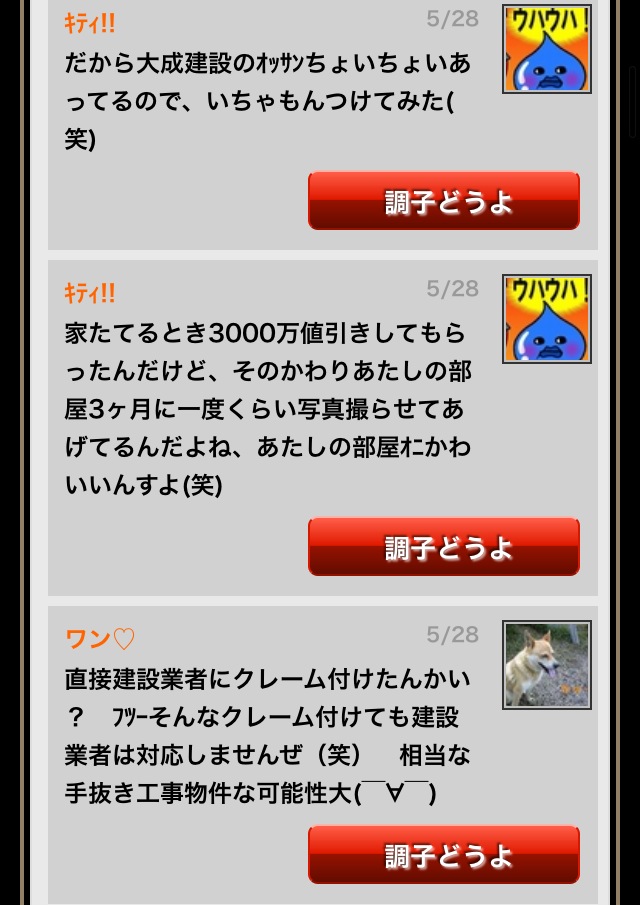Open ワン♡'s dog profile picture
This screenshot has height=905, width=640.
(547, 665)
